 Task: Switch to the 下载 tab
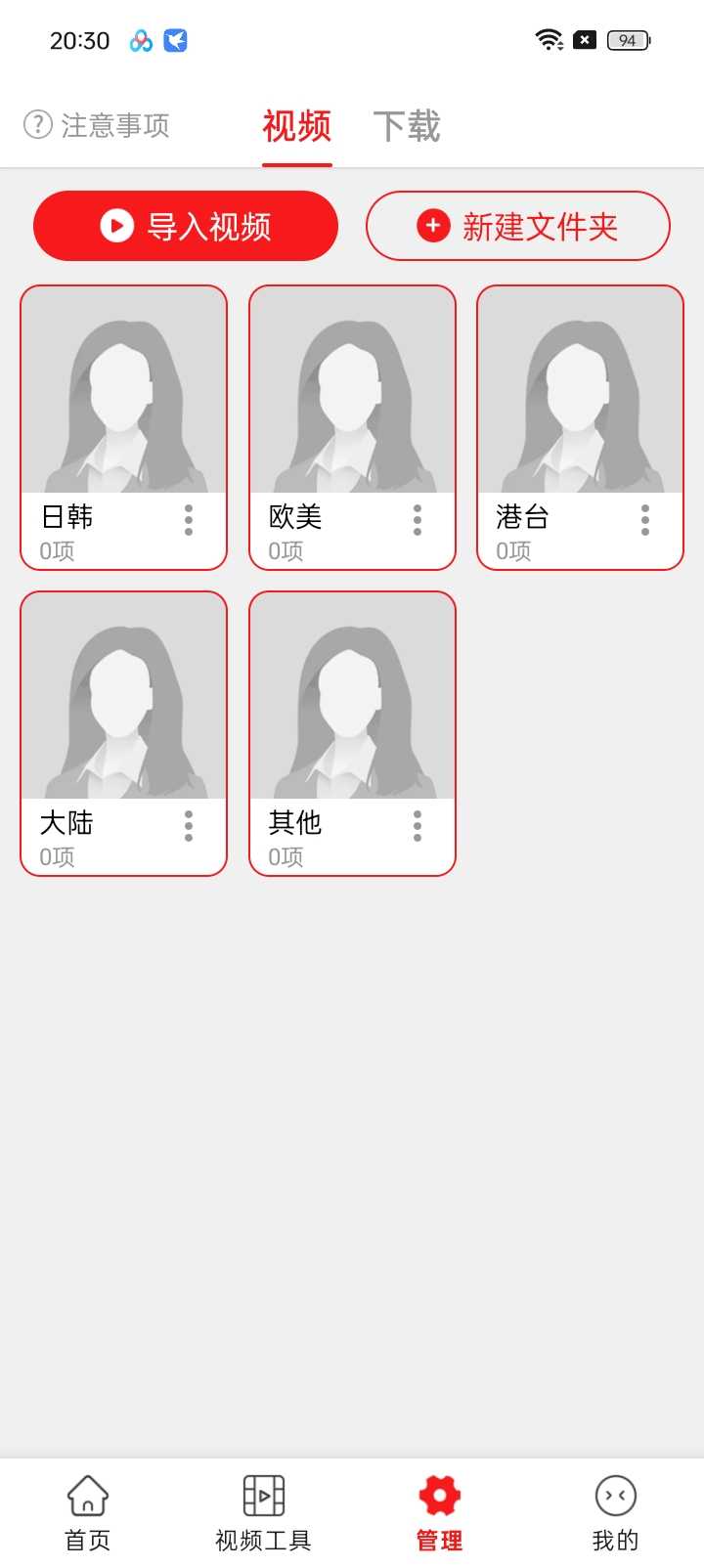tap(407, 126)
